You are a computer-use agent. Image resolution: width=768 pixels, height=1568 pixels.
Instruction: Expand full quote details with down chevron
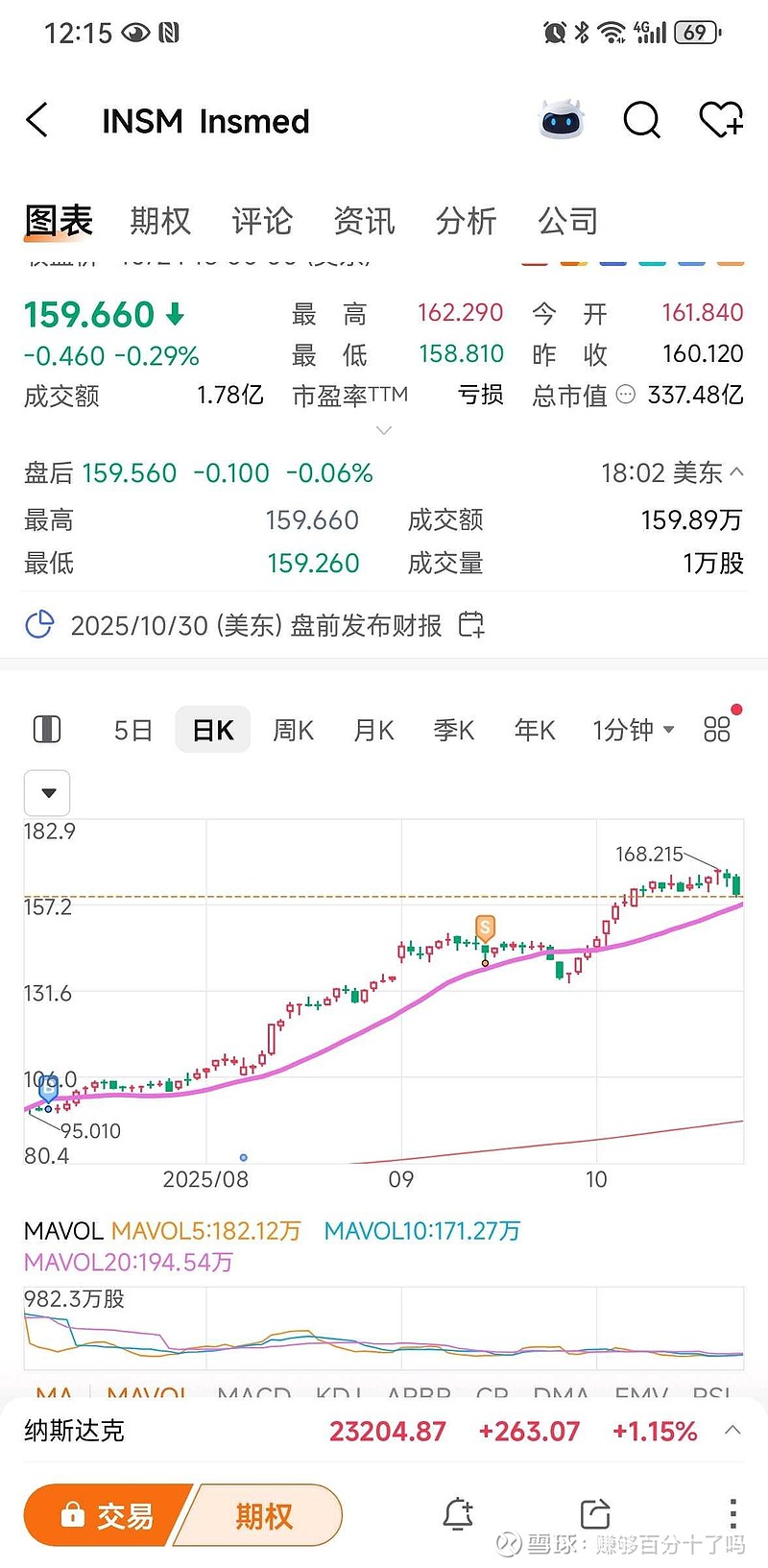pyautogui.click(x=384, y=430)
